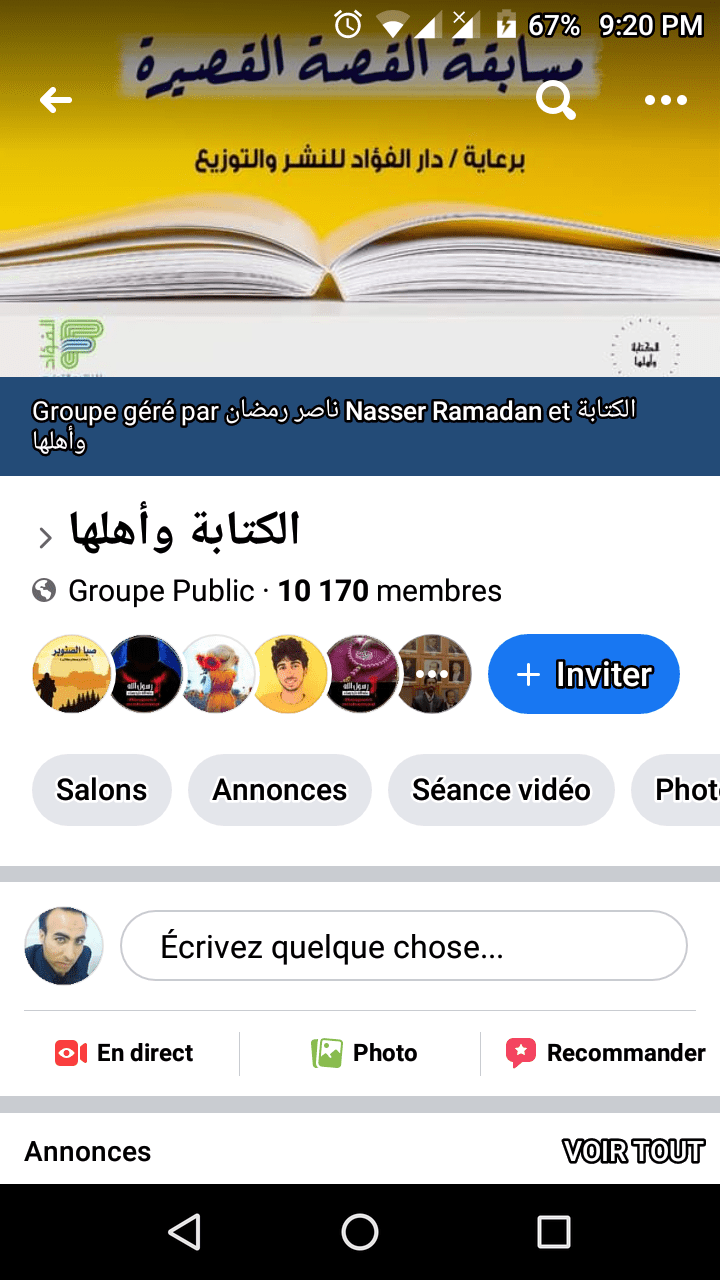Open the Annonces chip
Image resolution: width=720 pixels, height=1280 pixels.
click(280, 790)
